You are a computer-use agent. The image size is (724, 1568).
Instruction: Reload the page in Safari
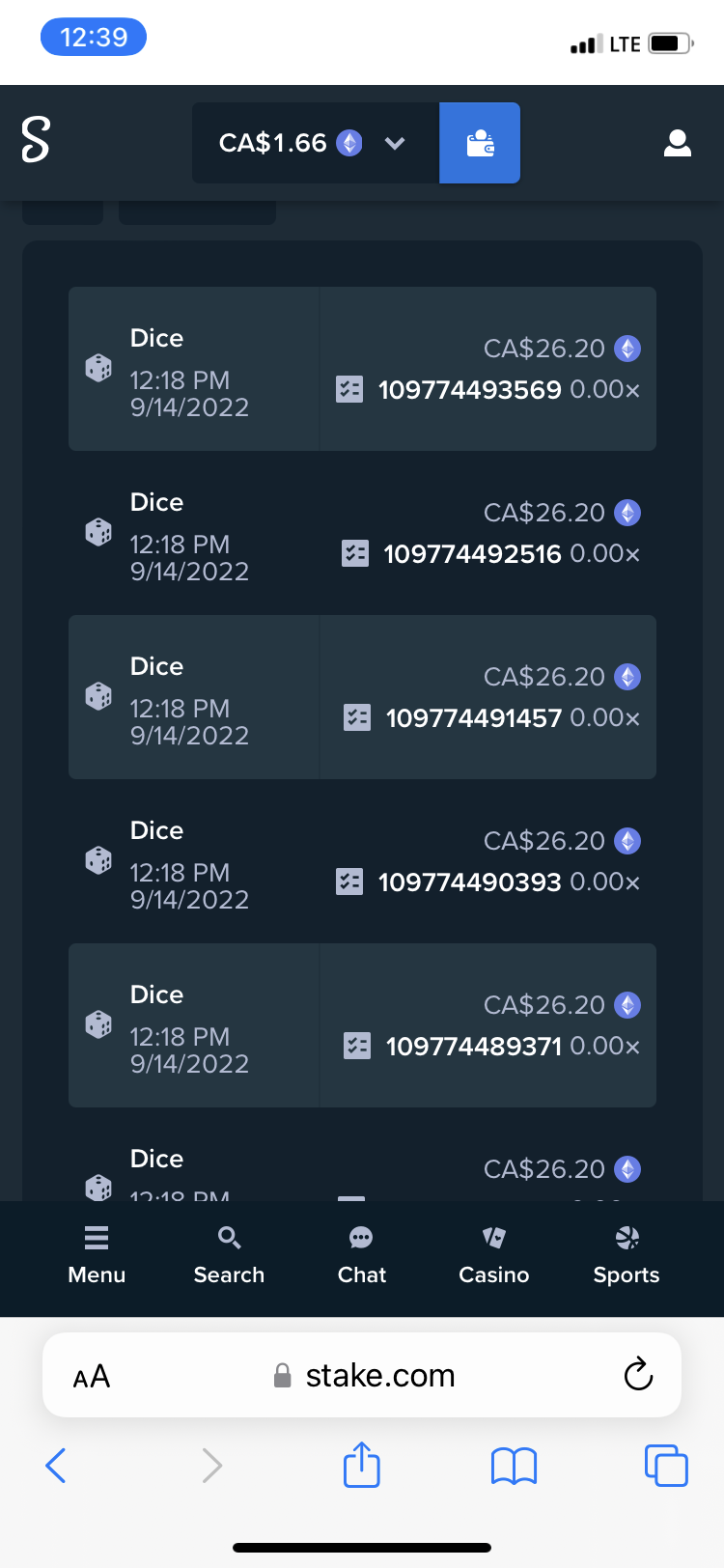tap(638, 1374)
